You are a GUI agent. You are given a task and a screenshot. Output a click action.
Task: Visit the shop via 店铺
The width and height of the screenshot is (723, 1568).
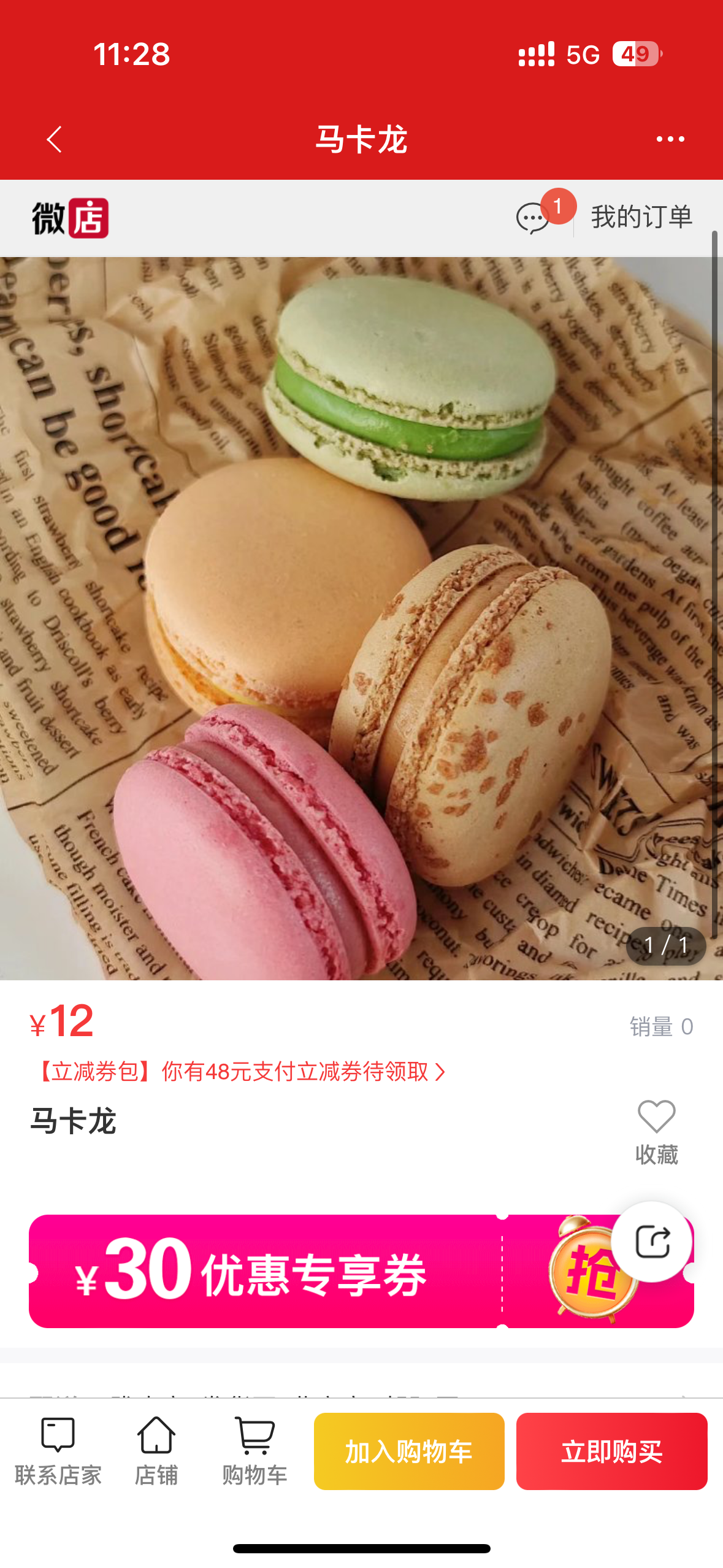[156, 1451]
